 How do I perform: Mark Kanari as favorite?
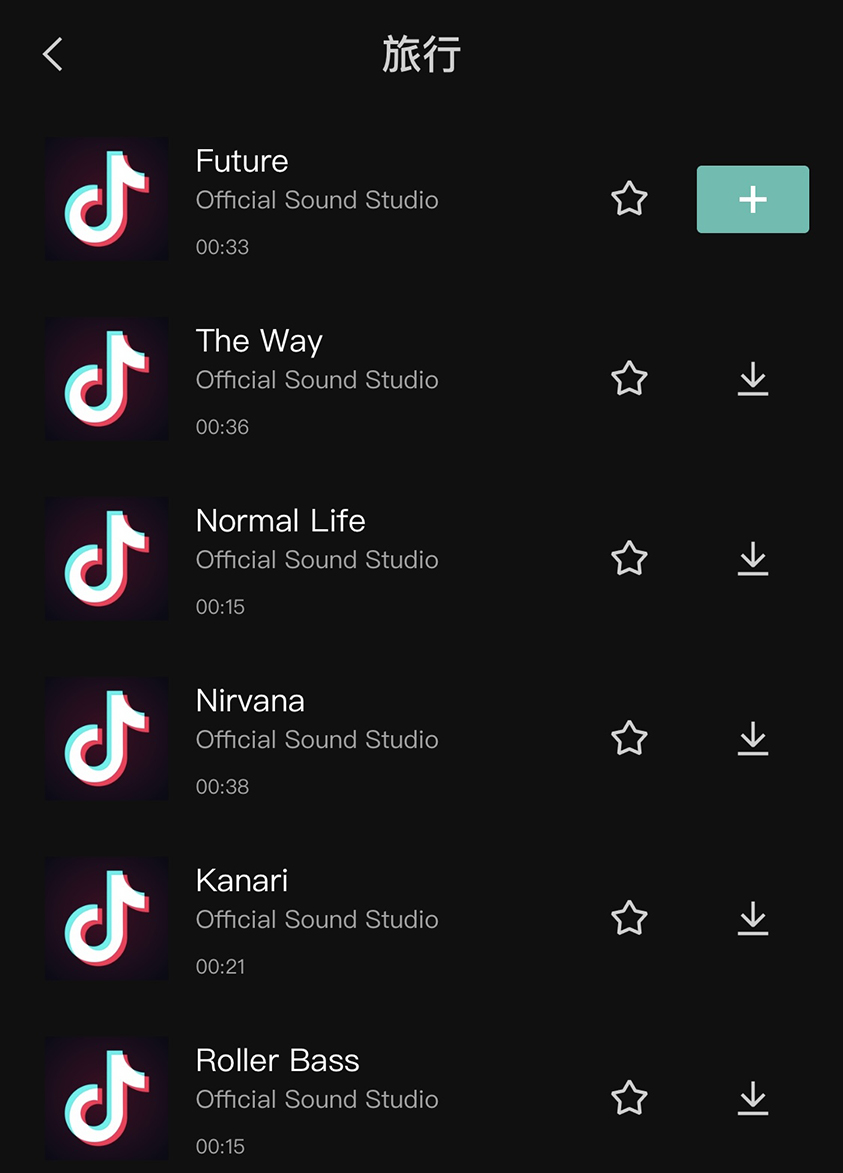[629, 918]
